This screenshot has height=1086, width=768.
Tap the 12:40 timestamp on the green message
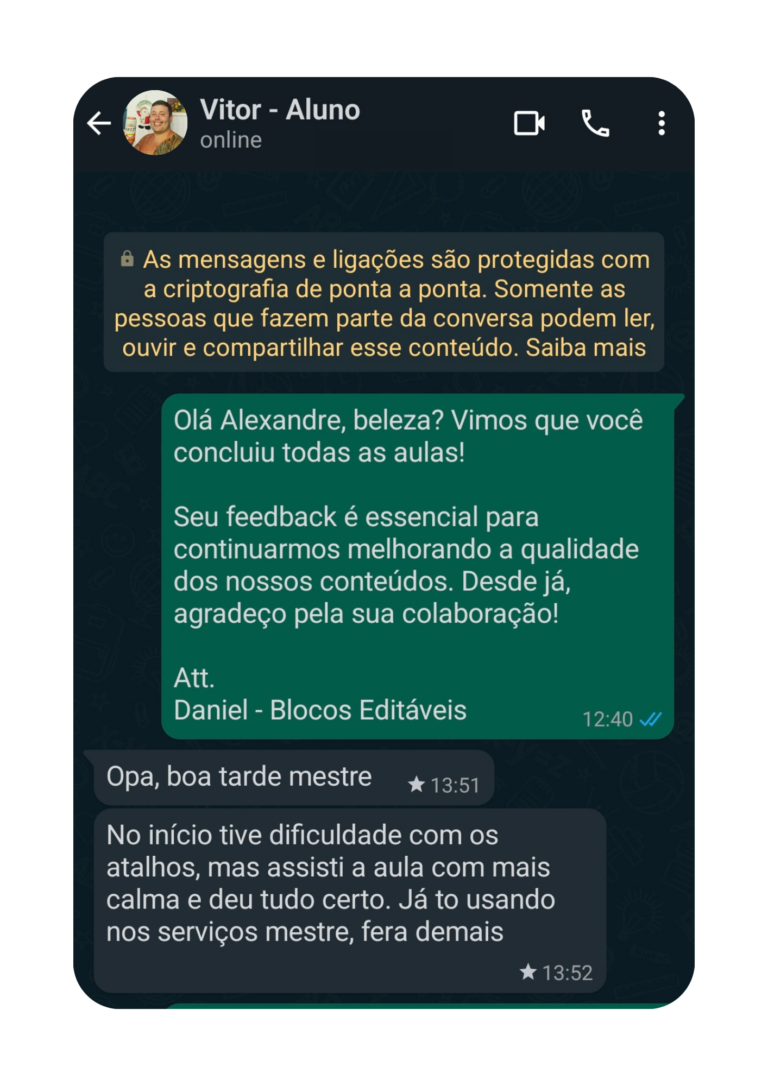[x=609, y=718]
